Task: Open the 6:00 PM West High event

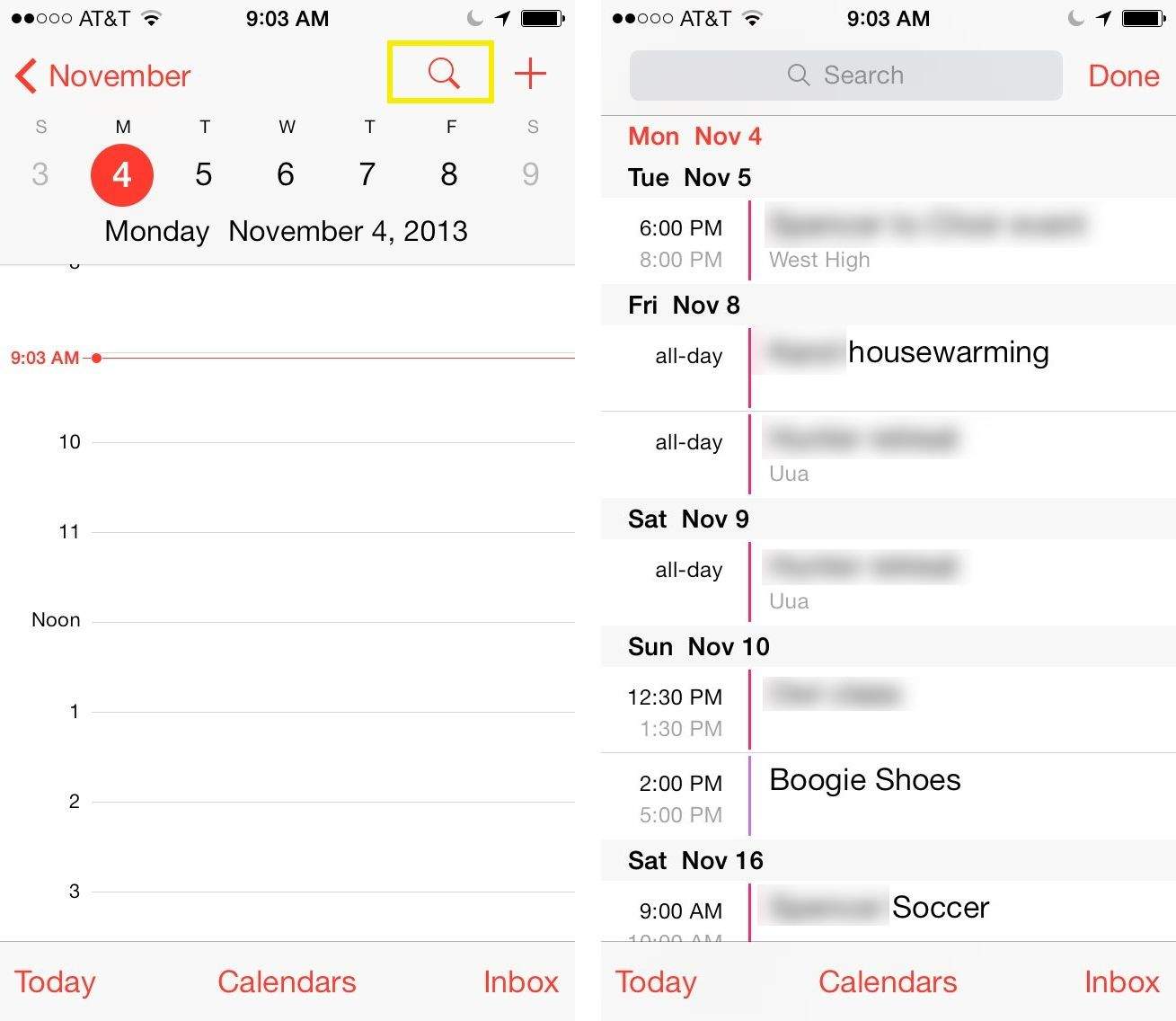Action: tap(925, 241)
